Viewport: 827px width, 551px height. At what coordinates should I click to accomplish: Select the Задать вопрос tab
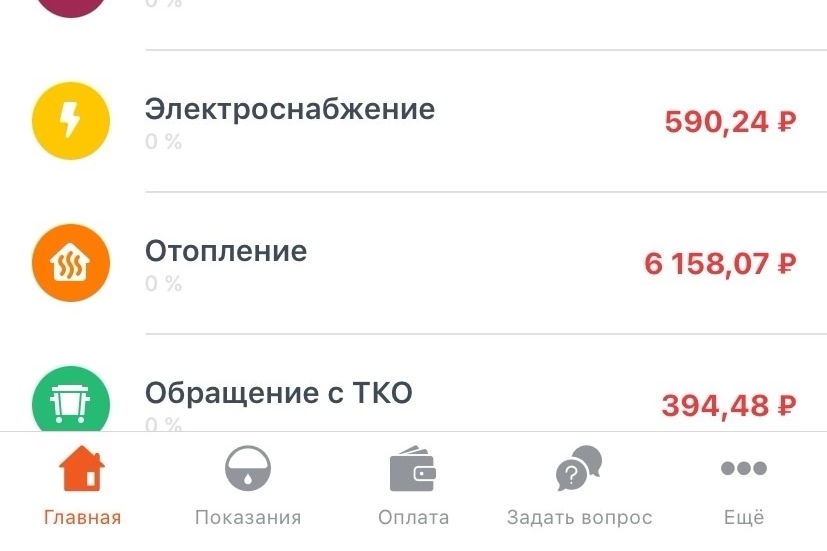coord(579,487)
